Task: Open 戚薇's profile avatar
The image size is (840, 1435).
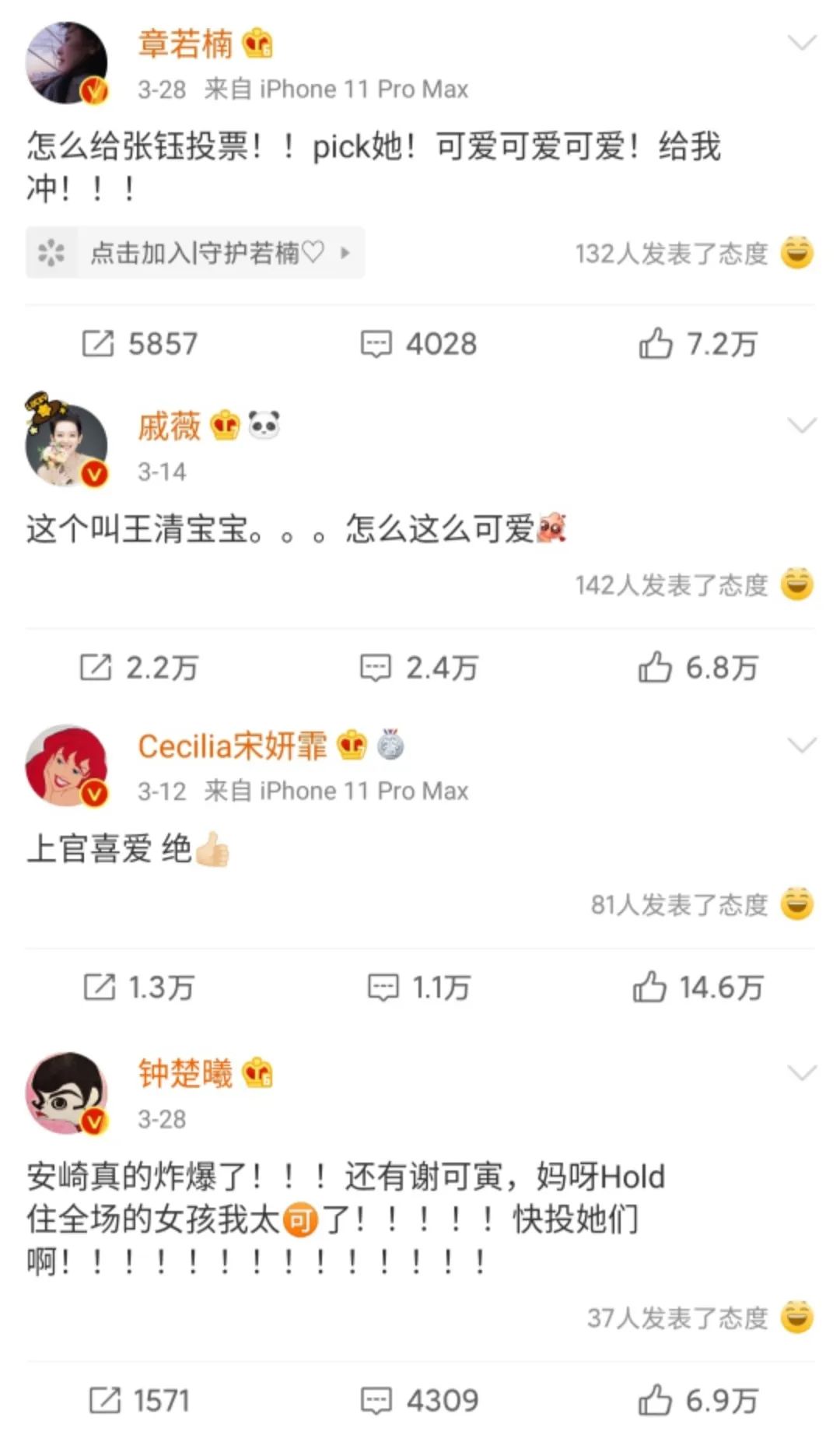Action: [x=66, y=445]
